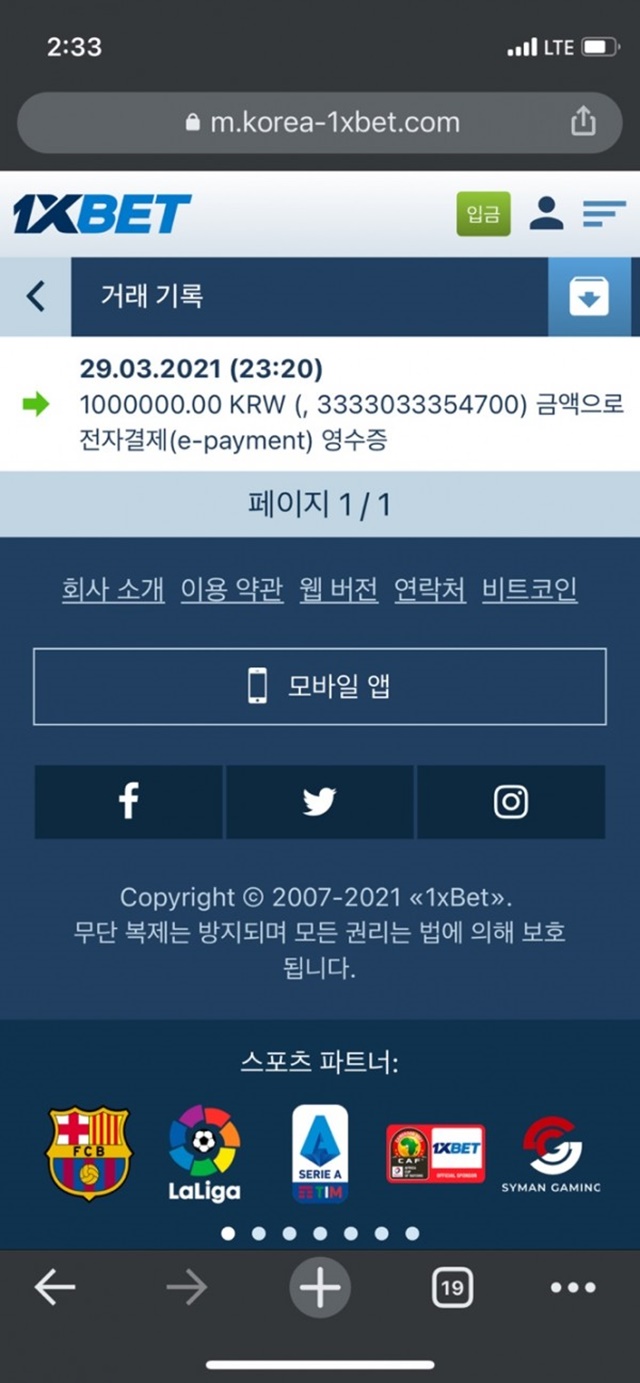Go back from 거래 기록 page
The width and height of the screenshot is (640, 1383).
pyautogui.click(x=35, y=296)
